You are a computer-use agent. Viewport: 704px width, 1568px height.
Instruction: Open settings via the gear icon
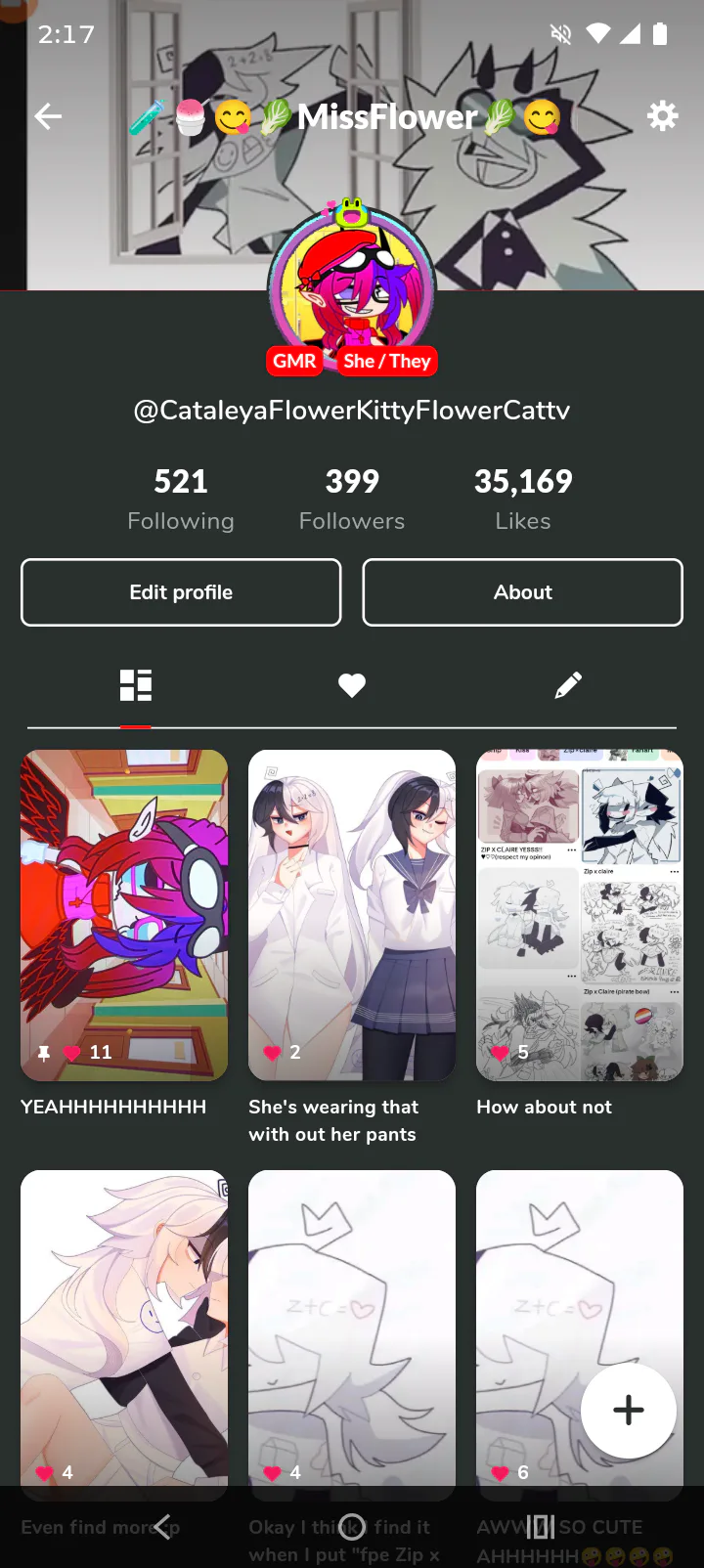[663, 115]
